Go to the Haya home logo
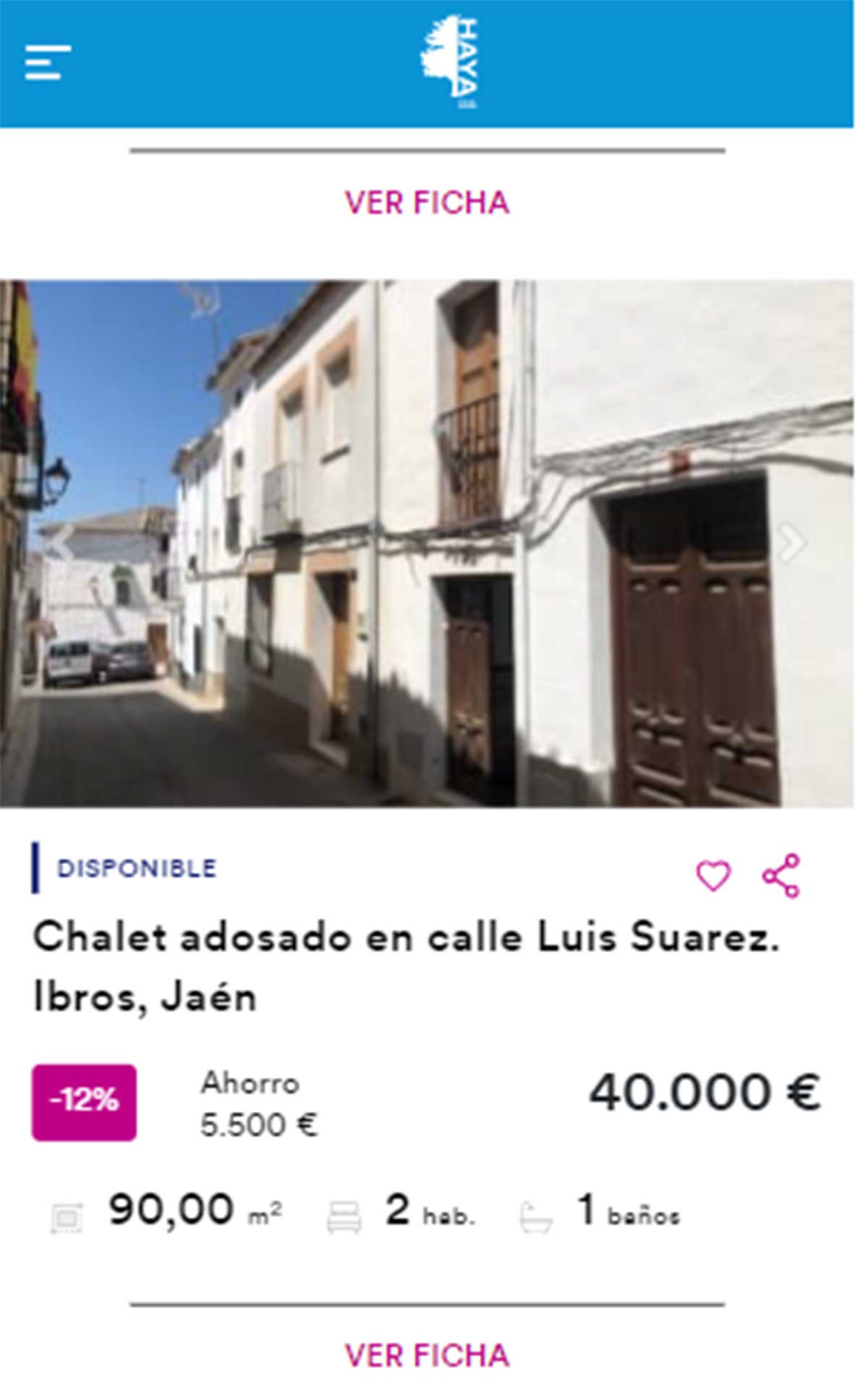Screen dimensions: 868x1395 pyautogui.click(x=449, y=62)
